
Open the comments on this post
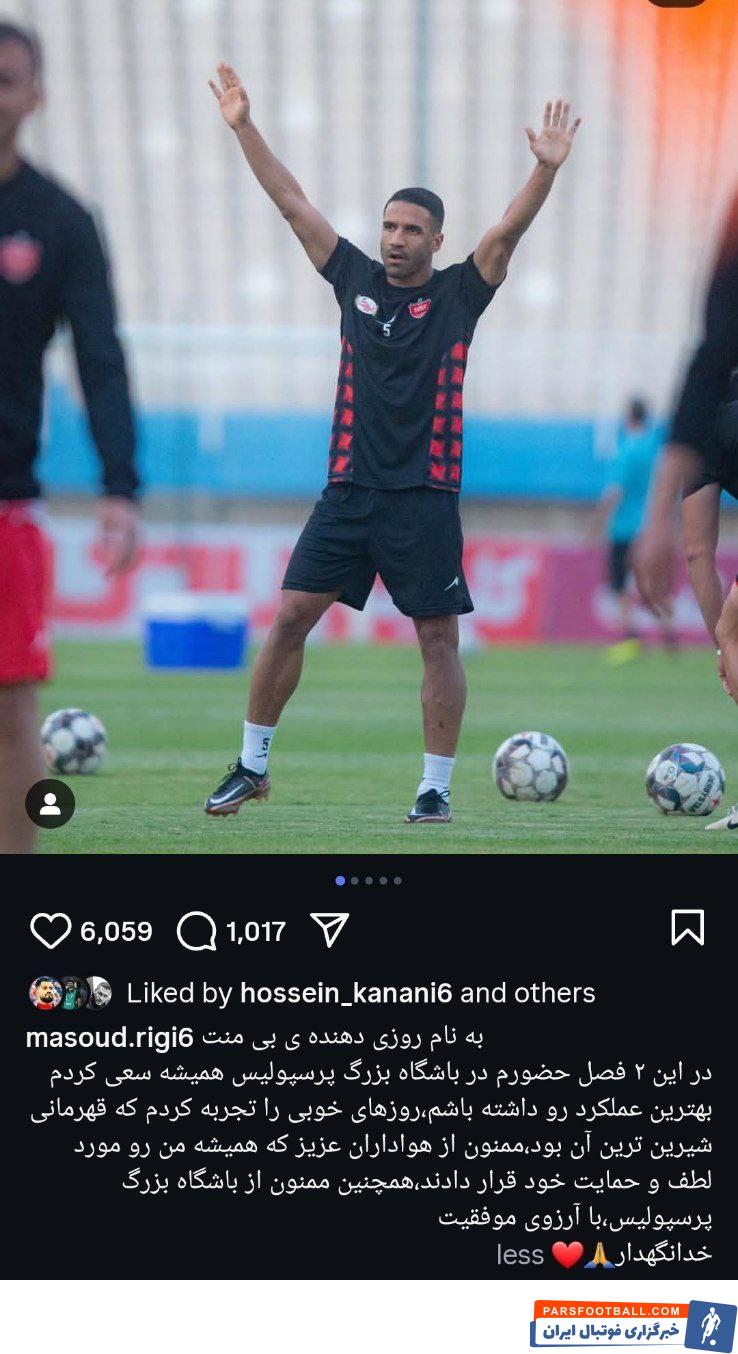(196, 931)
